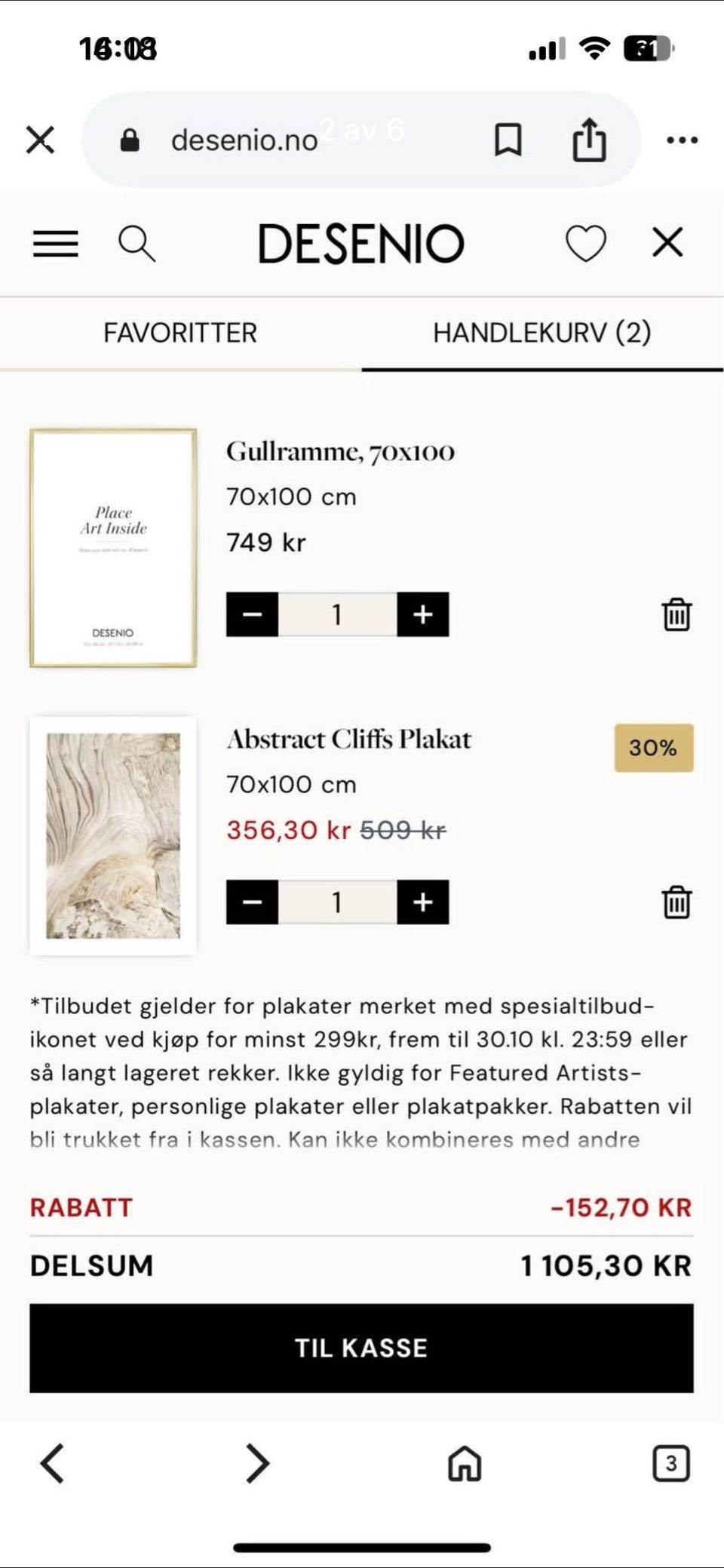This screenshot has height=1568, width=724.
Task: Open the browser tabs overview
Action: click(670, 1464)
